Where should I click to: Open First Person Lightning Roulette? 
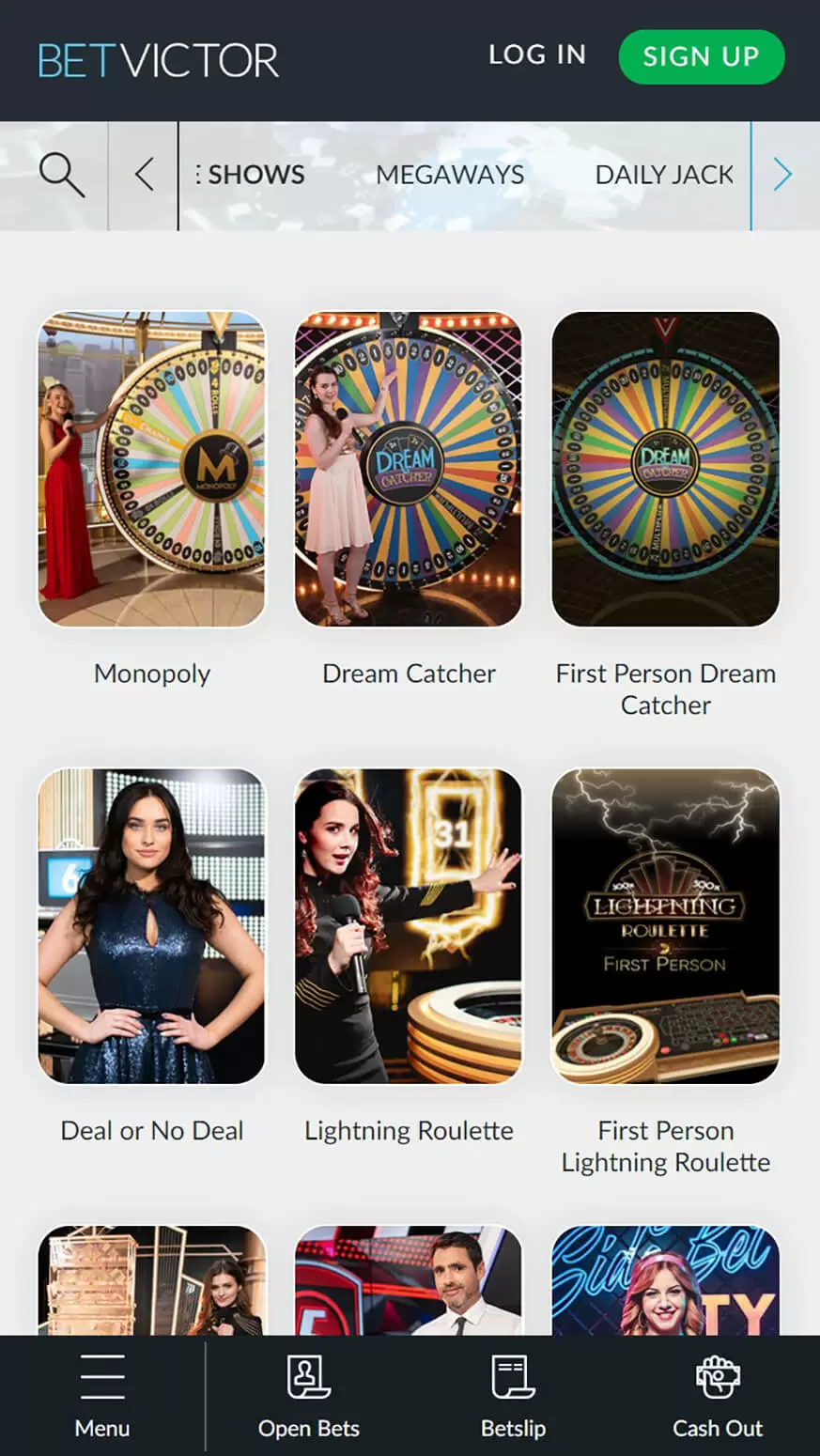[665, 925]
